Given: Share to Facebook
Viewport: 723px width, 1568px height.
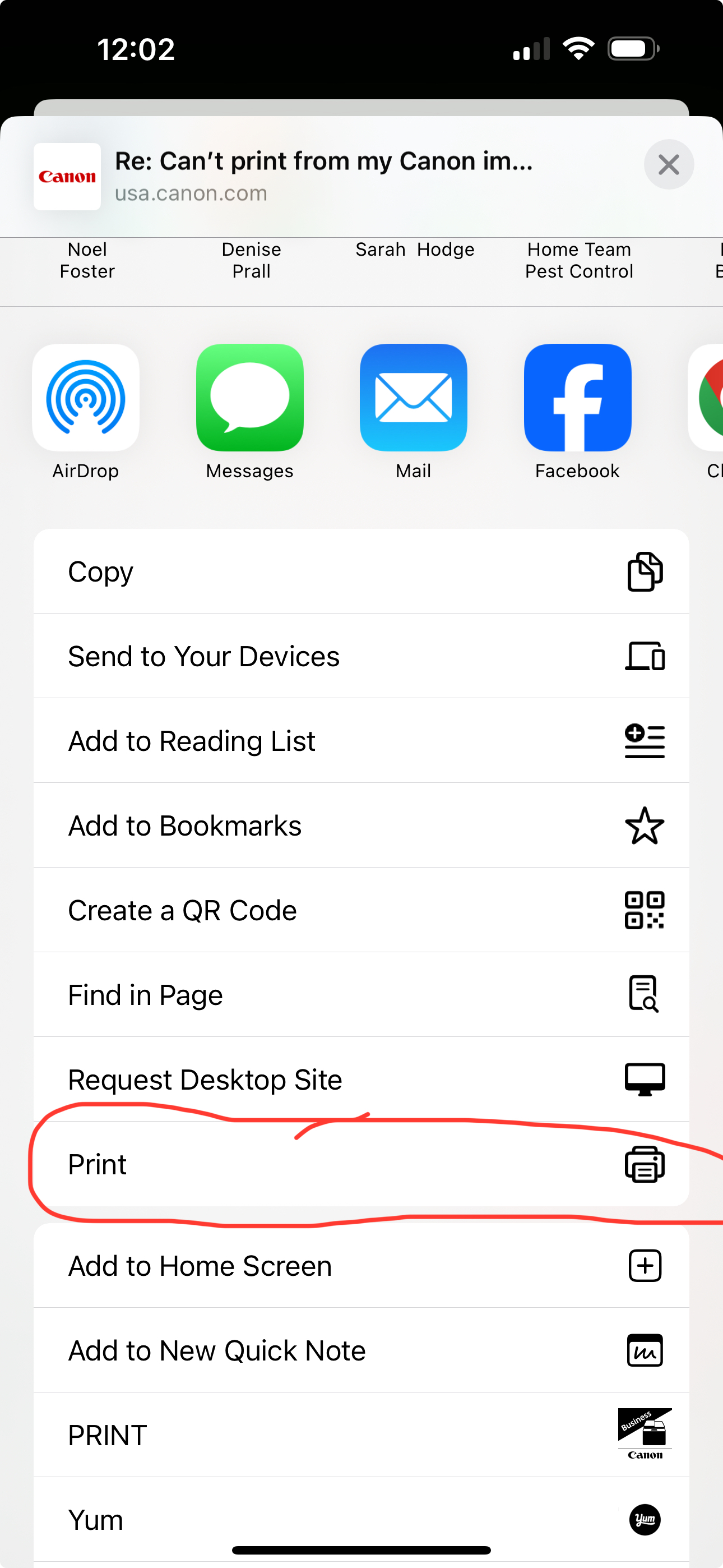Looking at the screenshot, I should 577,398.
